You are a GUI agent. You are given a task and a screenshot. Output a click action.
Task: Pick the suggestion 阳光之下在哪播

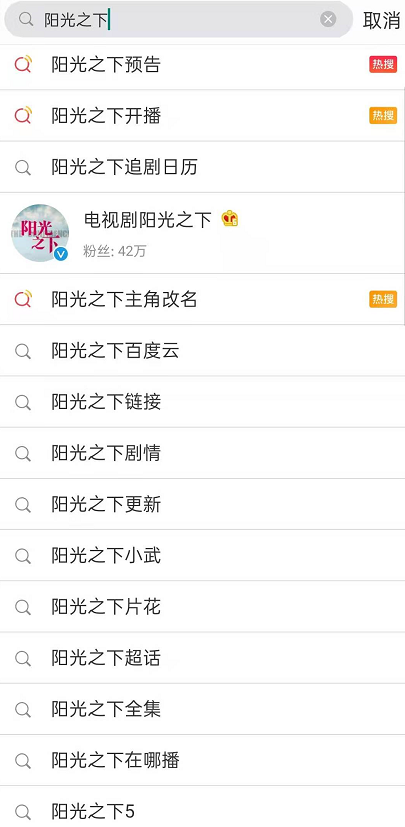202,760
